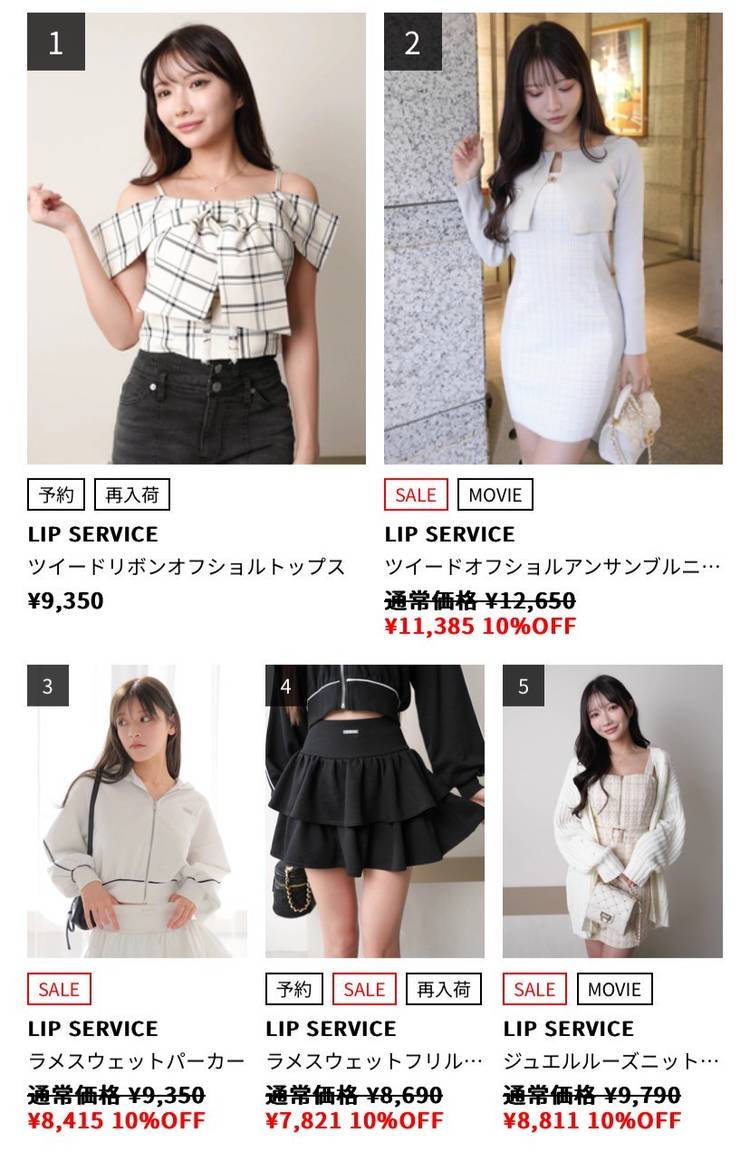Image resolution: width=750 pixels, height=1152 pixels.
Task: Select rank 4 ラメスウェットフリル skirt product
Action: point(374,811)
